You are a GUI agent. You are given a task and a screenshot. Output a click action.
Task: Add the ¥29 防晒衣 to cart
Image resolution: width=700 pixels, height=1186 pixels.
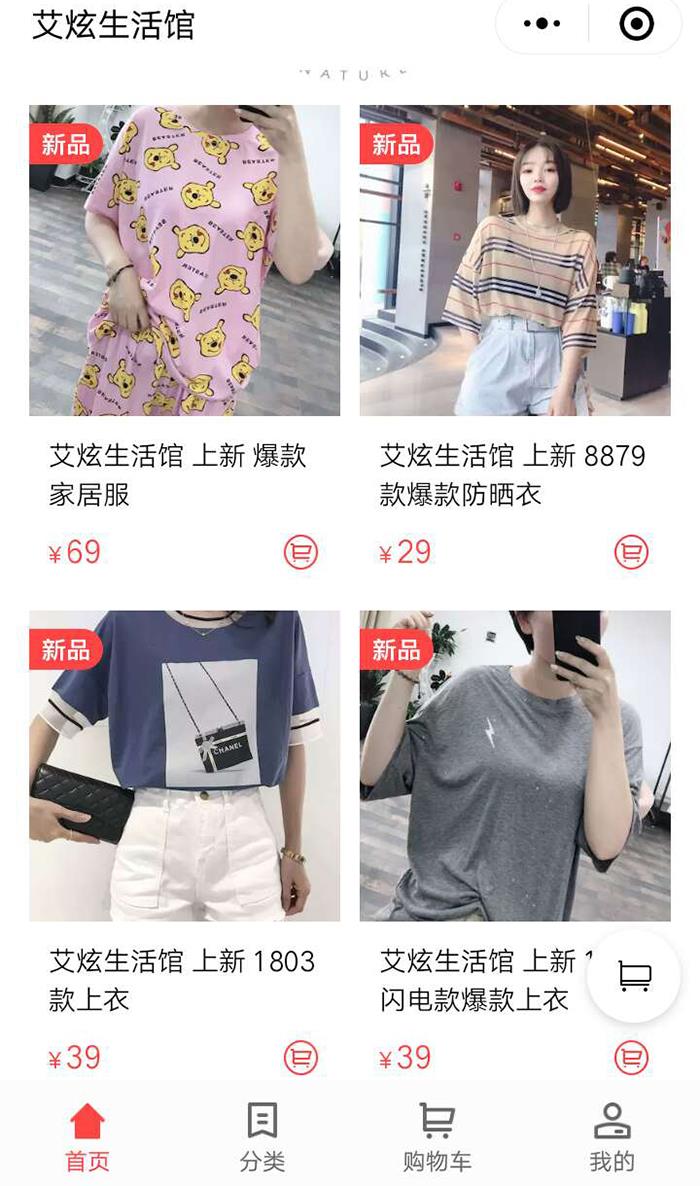[630, 552]
